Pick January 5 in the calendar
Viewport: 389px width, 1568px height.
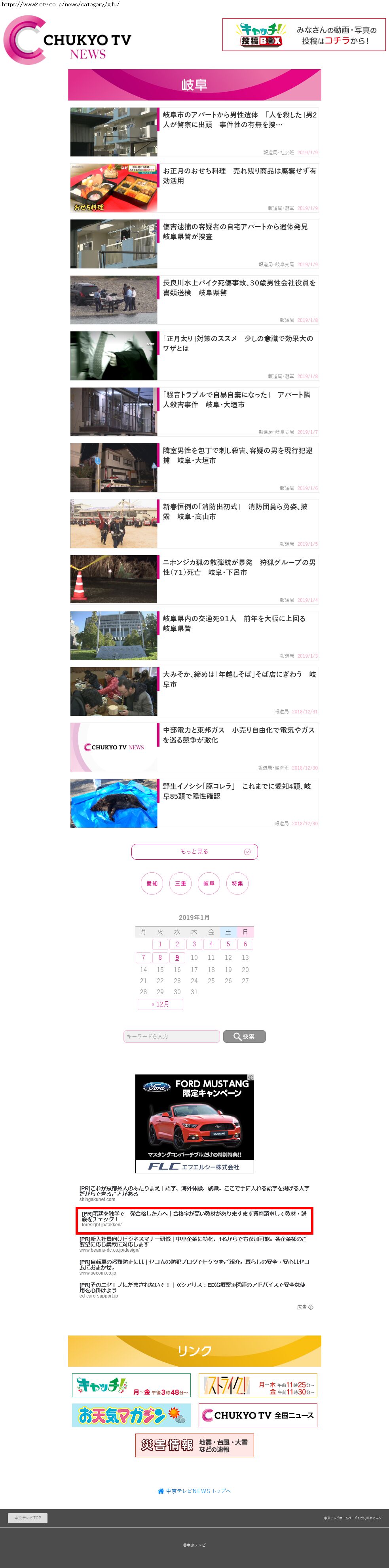(228, 944)
